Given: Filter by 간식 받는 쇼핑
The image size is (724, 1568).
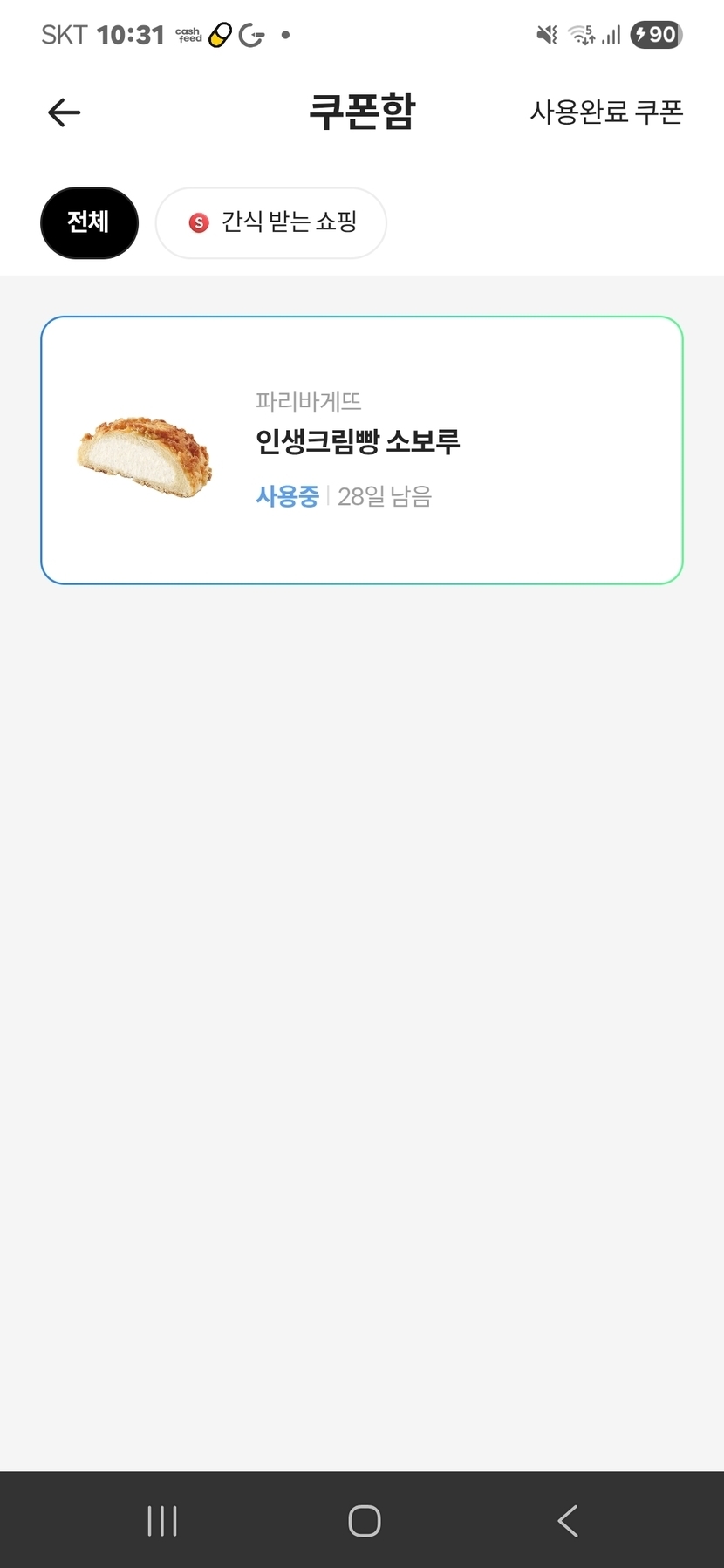Looking at the screenshot, I should 271,223.
